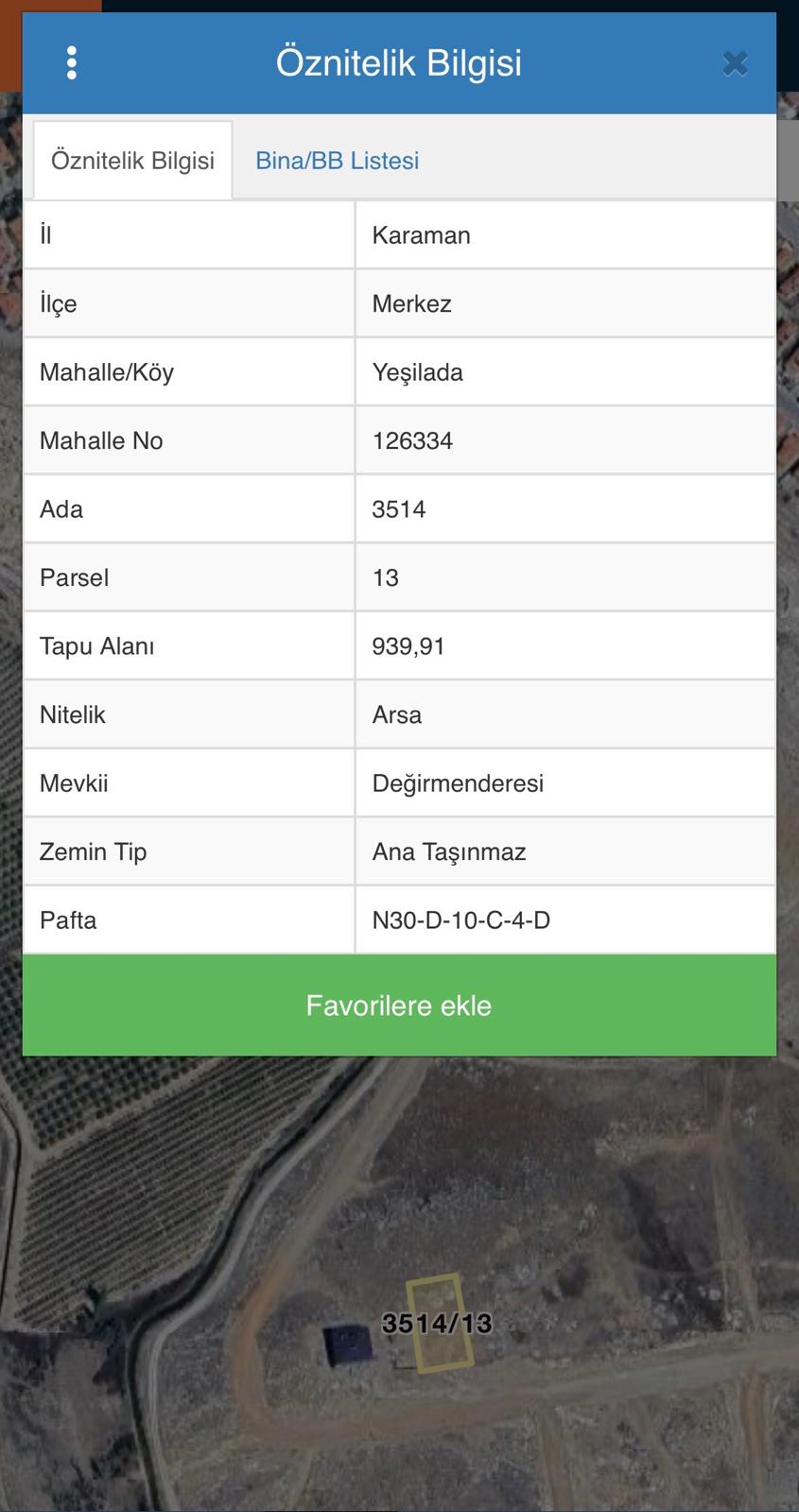The width and height of the screenshot is (799, 1512).
Task: Close the Öznitelik Bilgisi panel
Action: 735,62
